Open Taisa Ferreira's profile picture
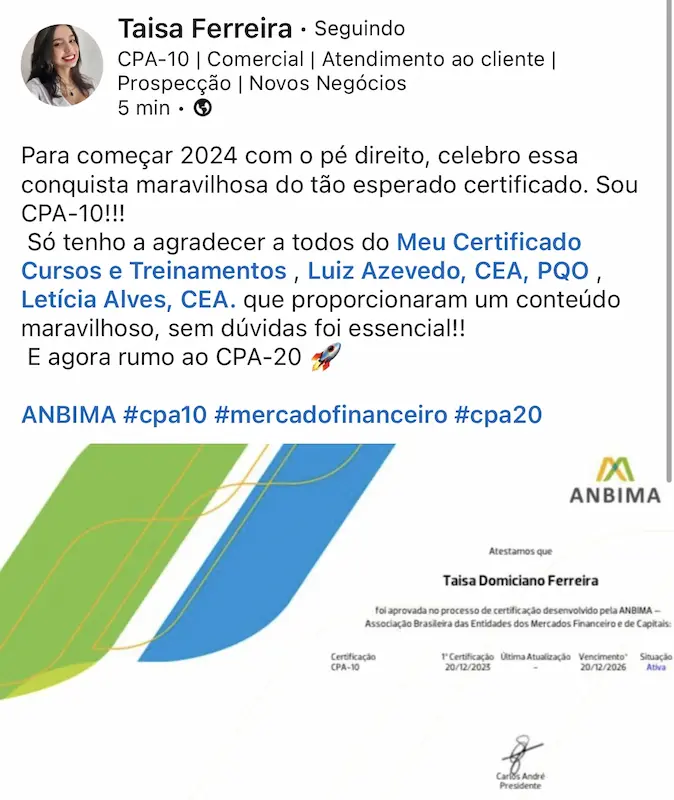This screenshot has width=674, height=800. pos(62,66)
